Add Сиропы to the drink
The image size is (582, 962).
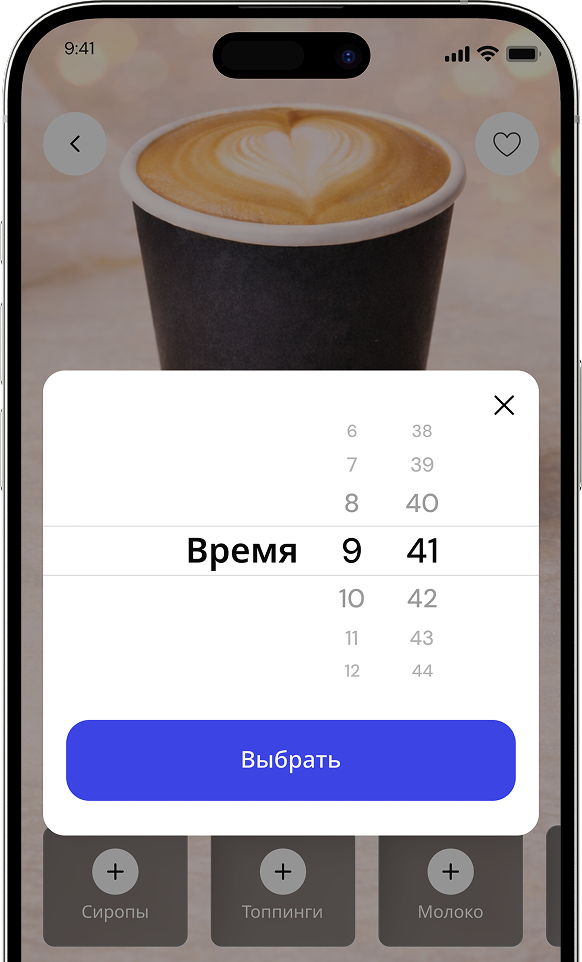click(x=115, y=872)
